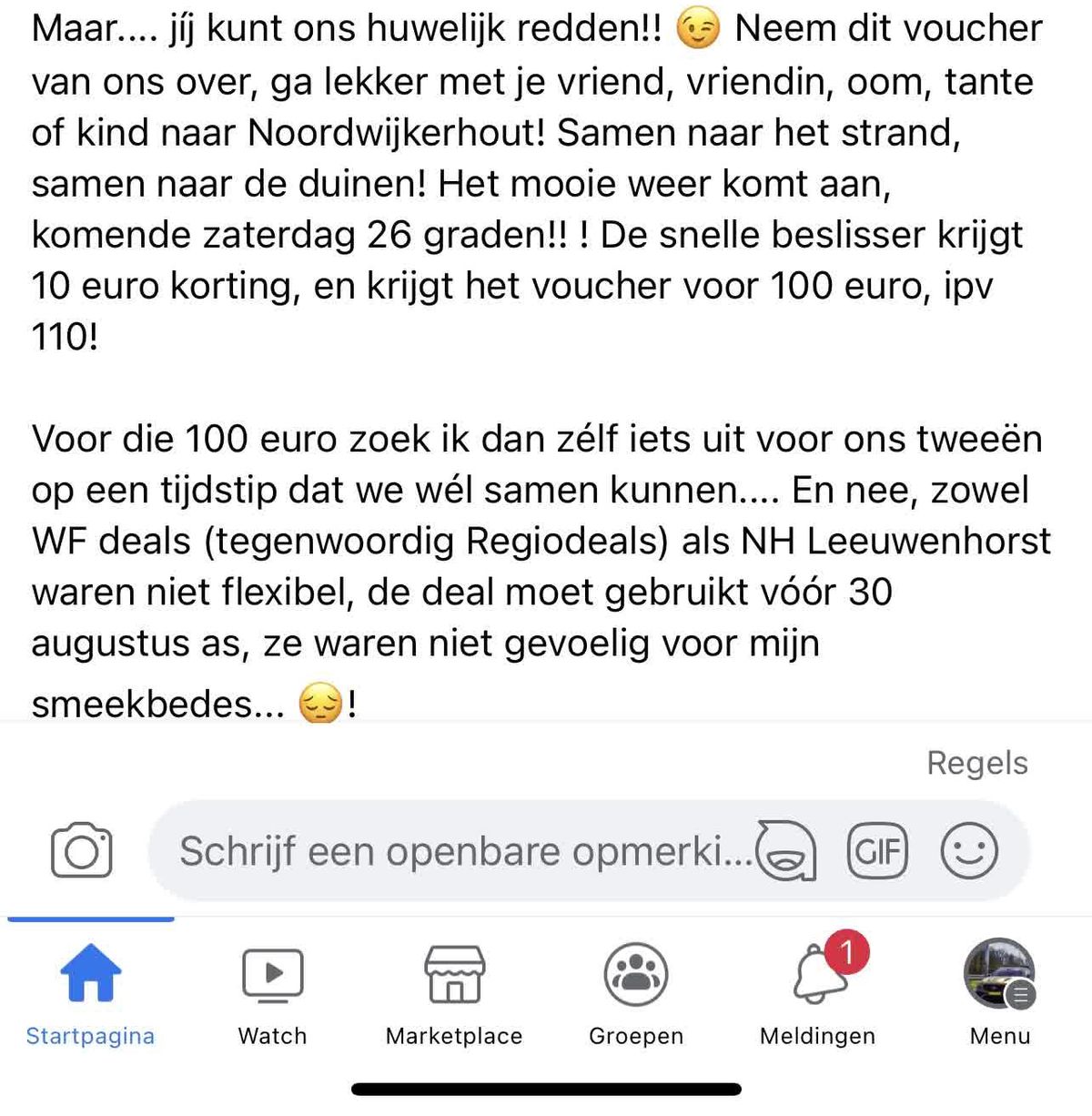Go to the Startpagina tab
The width and height of the screenshot is (1092, 1116).
90,994
